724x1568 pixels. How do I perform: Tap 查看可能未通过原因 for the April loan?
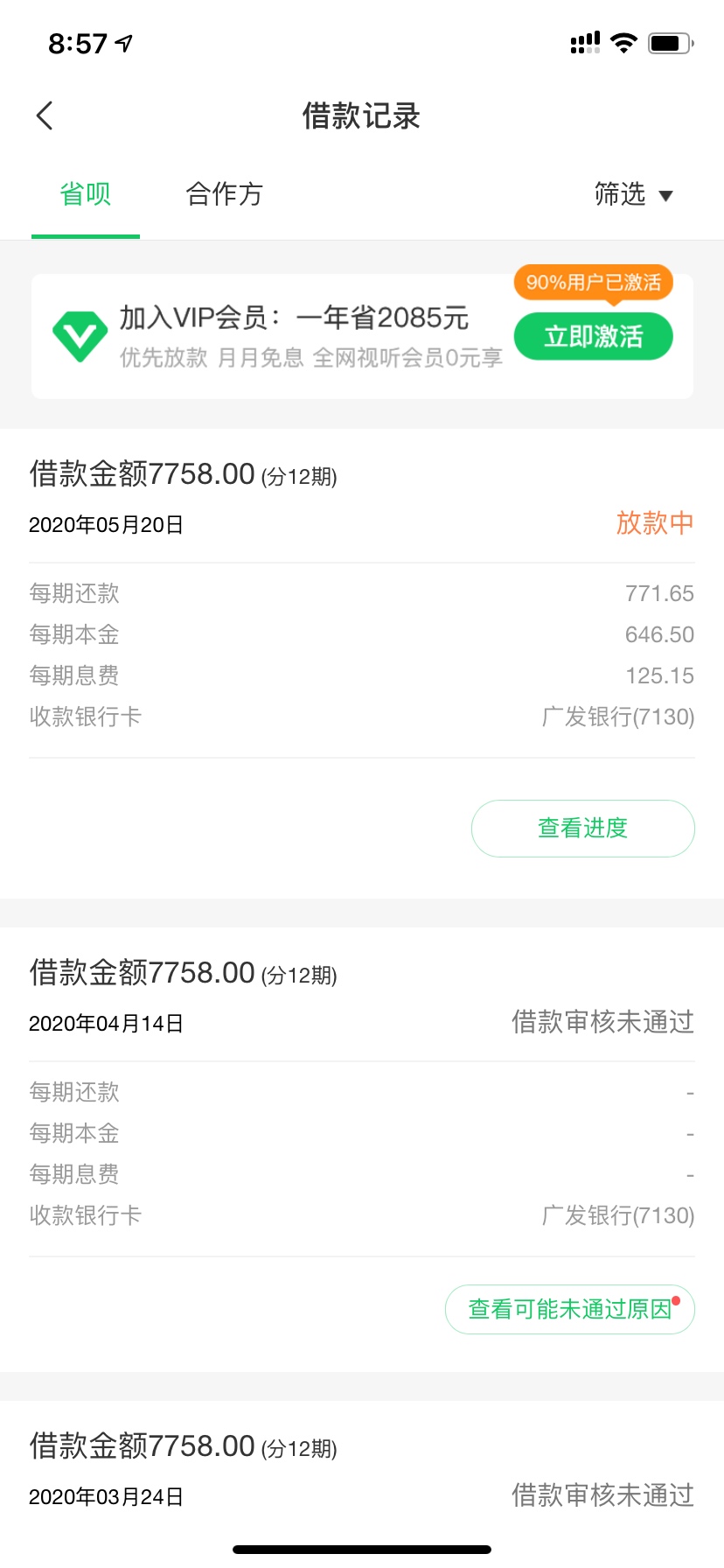tap(570, 1309)
